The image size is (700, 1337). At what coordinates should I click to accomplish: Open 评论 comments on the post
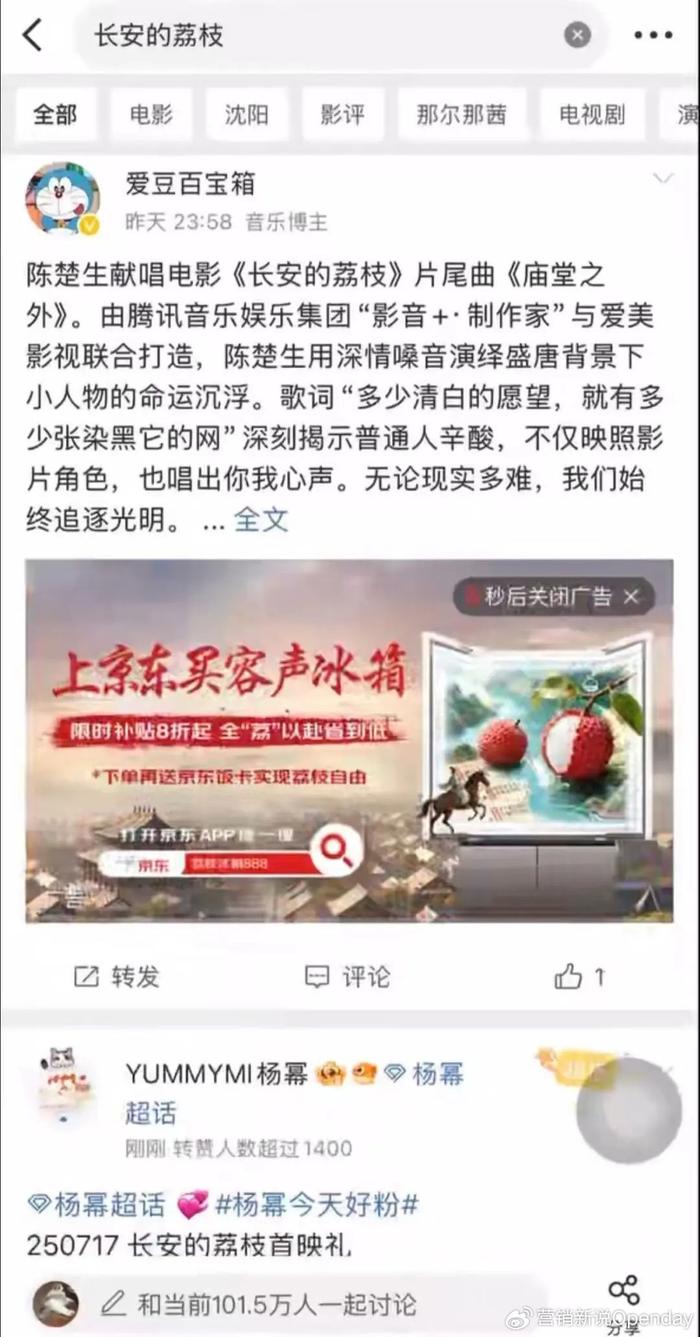click(347, 976)
